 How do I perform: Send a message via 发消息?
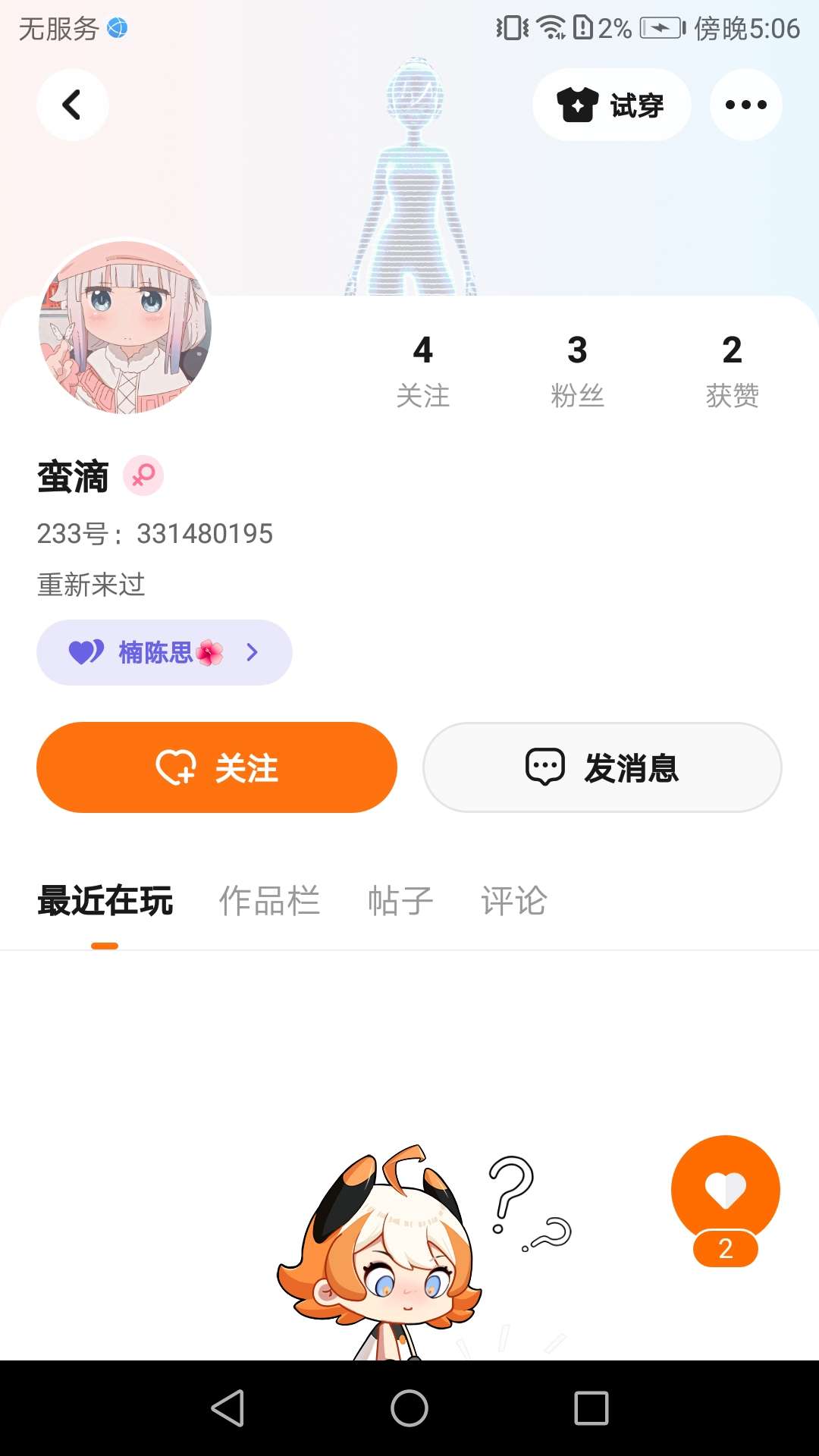(602, 767)
